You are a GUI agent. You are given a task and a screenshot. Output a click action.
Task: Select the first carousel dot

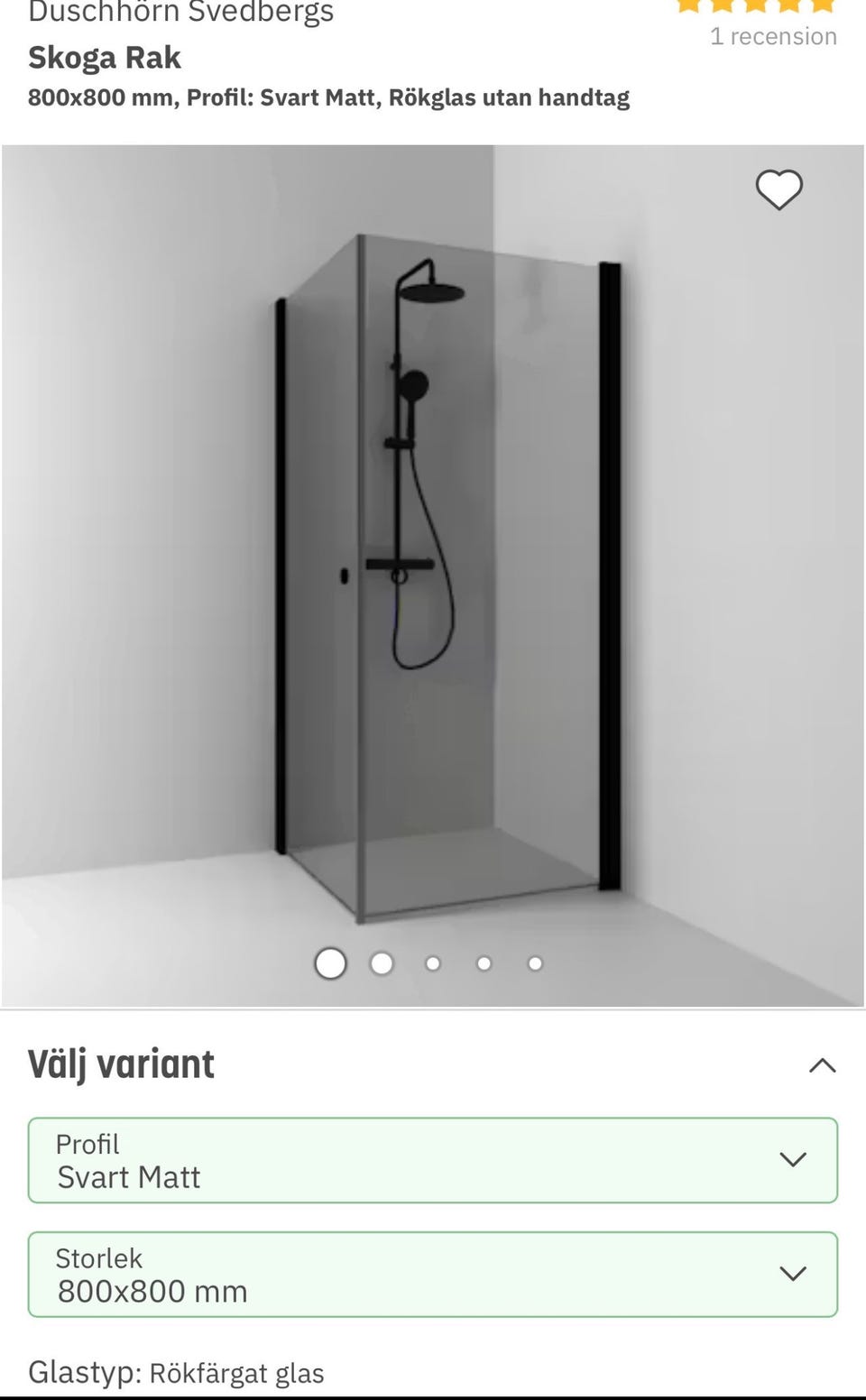click(x=330, y=962)
